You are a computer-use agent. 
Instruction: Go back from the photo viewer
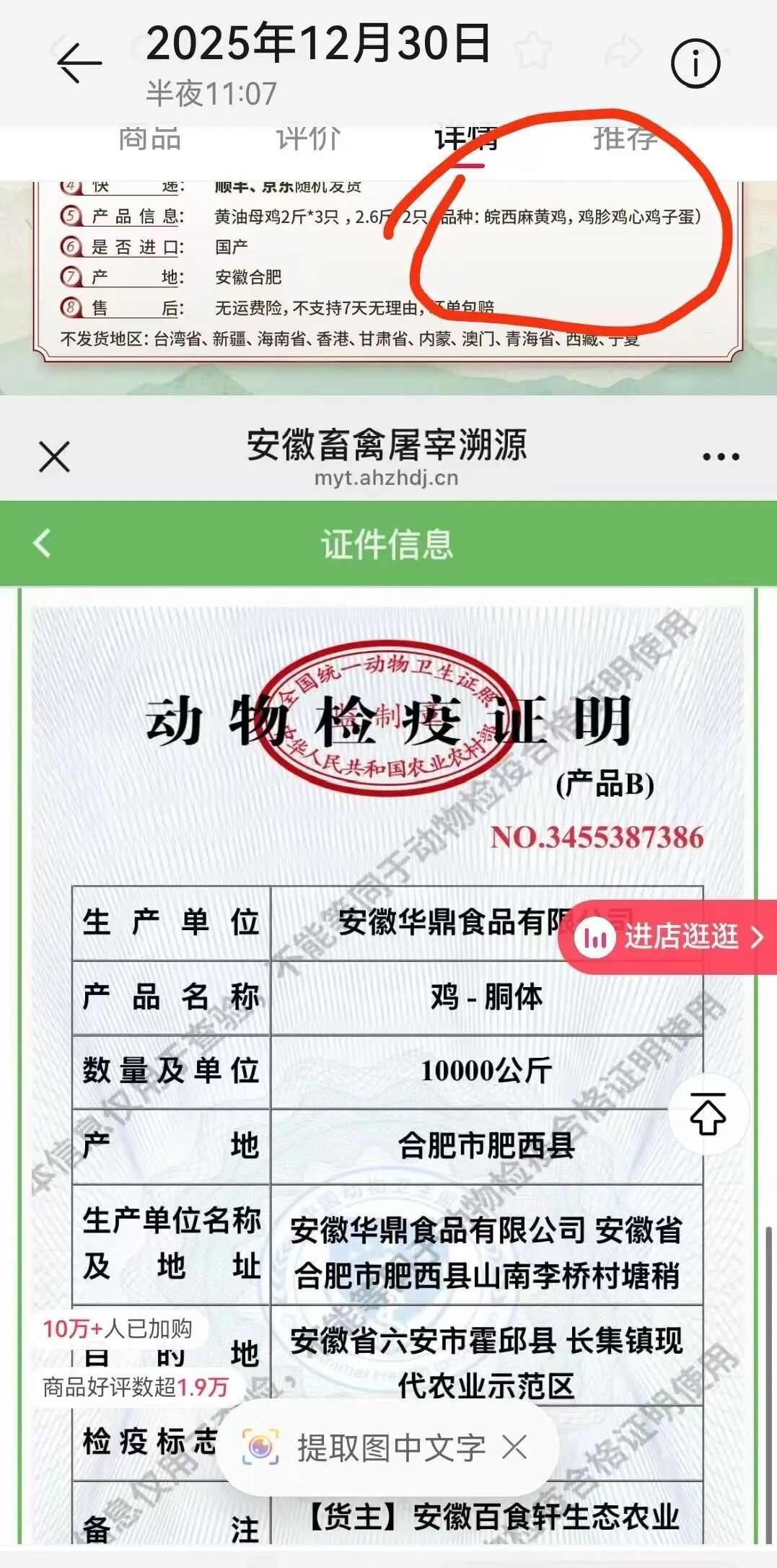click(x=79, y=63)
